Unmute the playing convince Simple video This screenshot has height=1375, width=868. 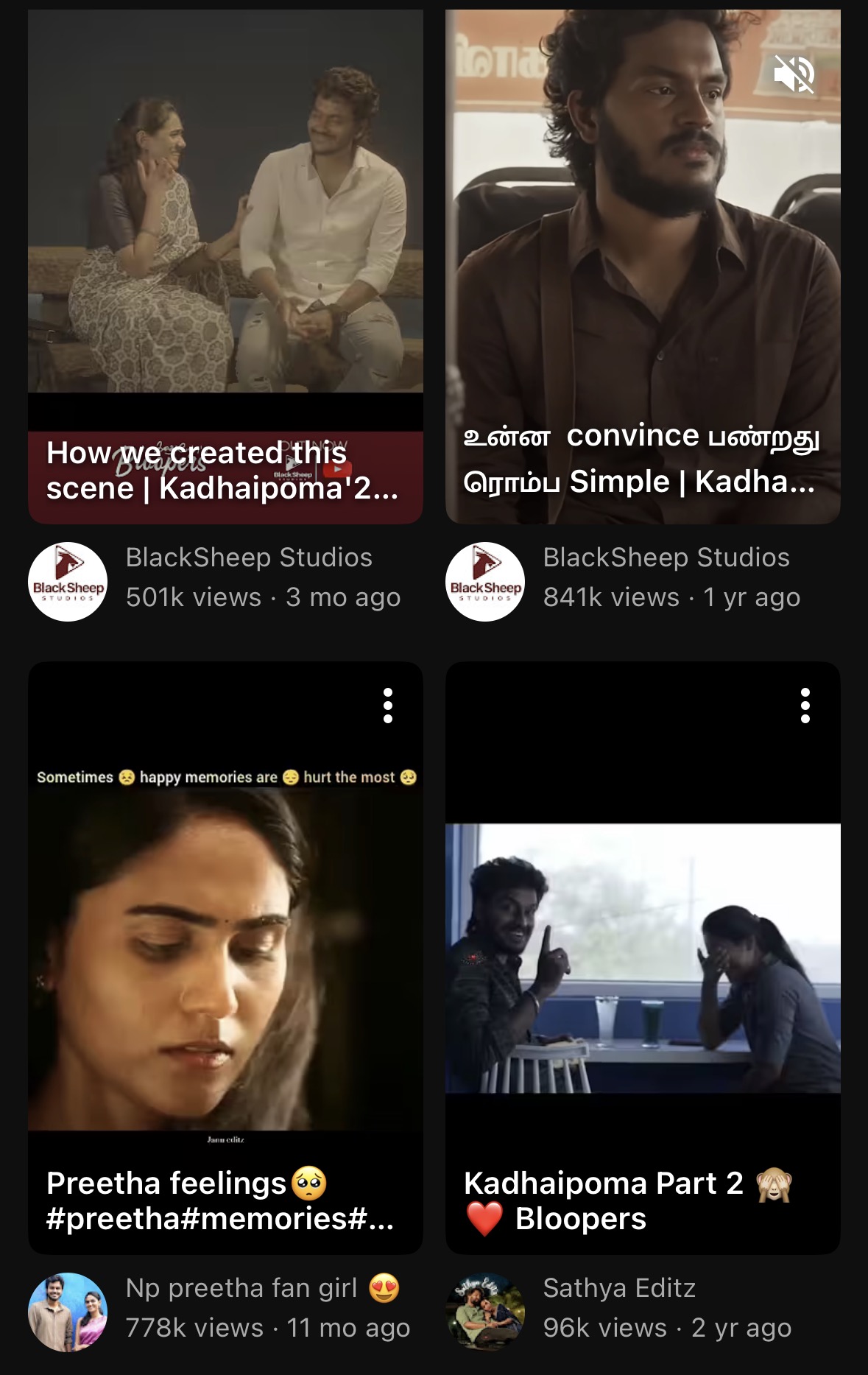[794, 74]
